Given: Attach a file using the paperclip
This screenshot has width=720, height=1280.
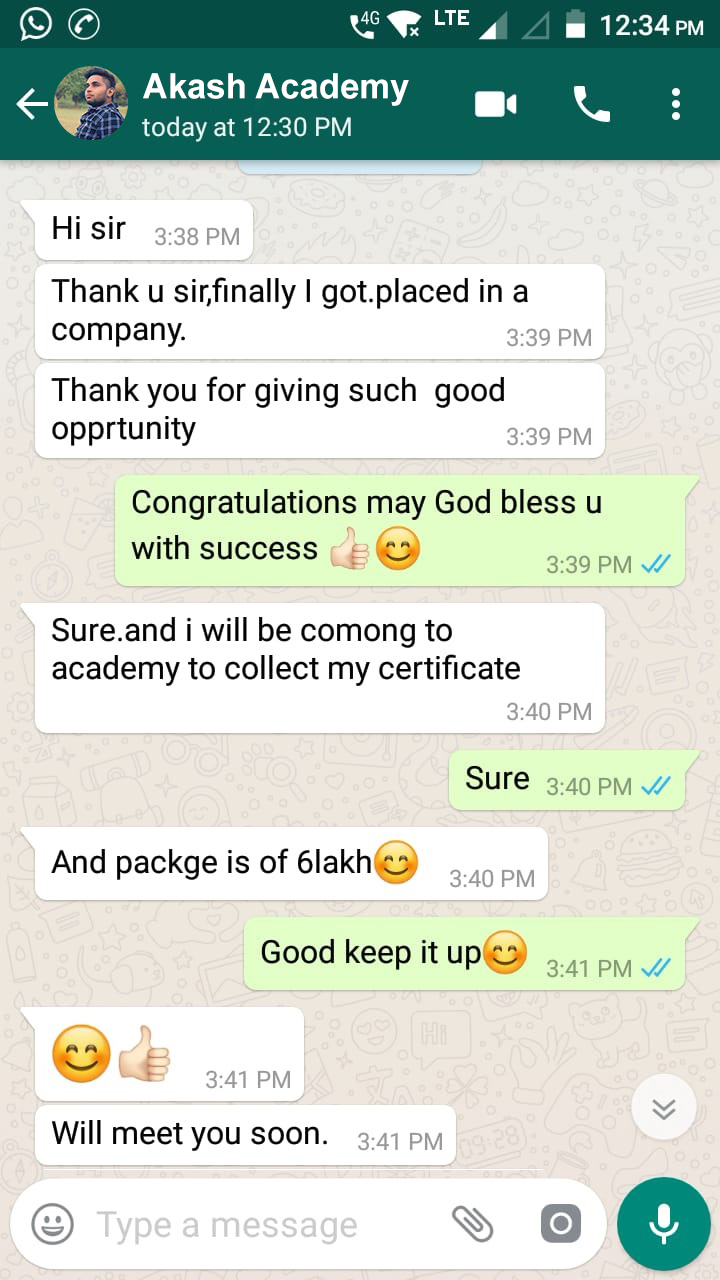Looking at the screenshot, I should 472,1223.
